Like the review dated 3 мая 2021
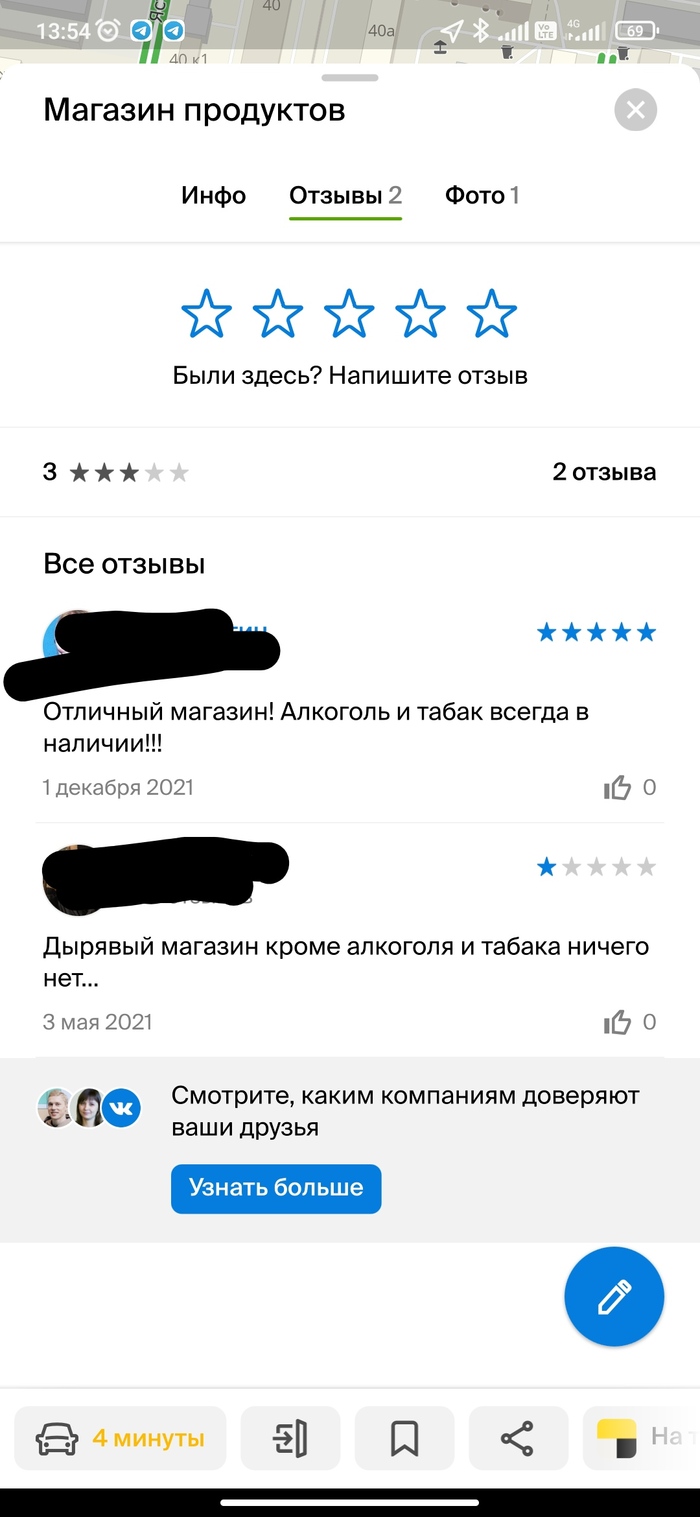 point(618,1022)
